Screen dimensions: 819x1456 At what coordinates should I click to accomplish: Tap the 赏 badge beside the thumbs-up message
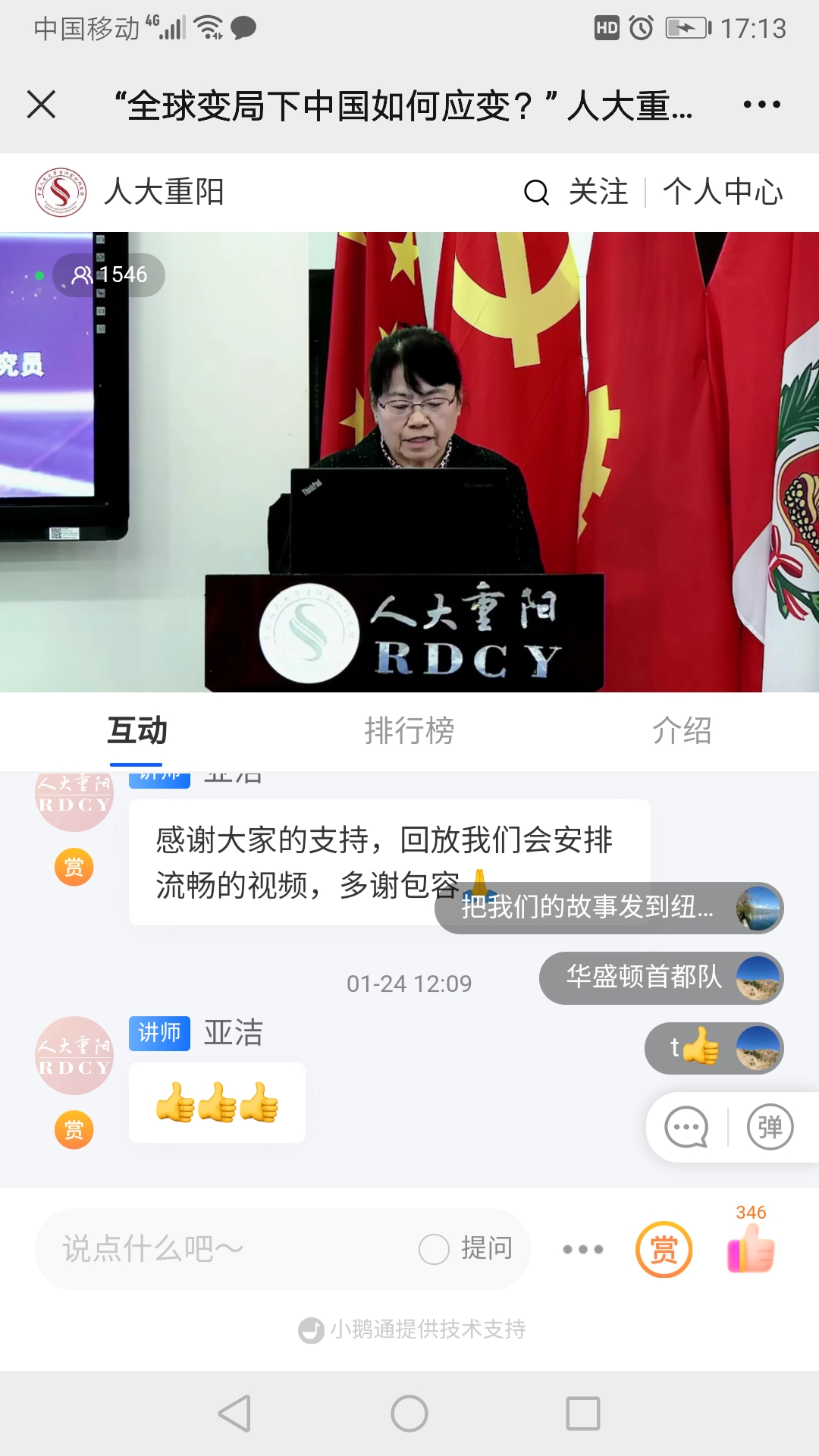(74, 1130)
